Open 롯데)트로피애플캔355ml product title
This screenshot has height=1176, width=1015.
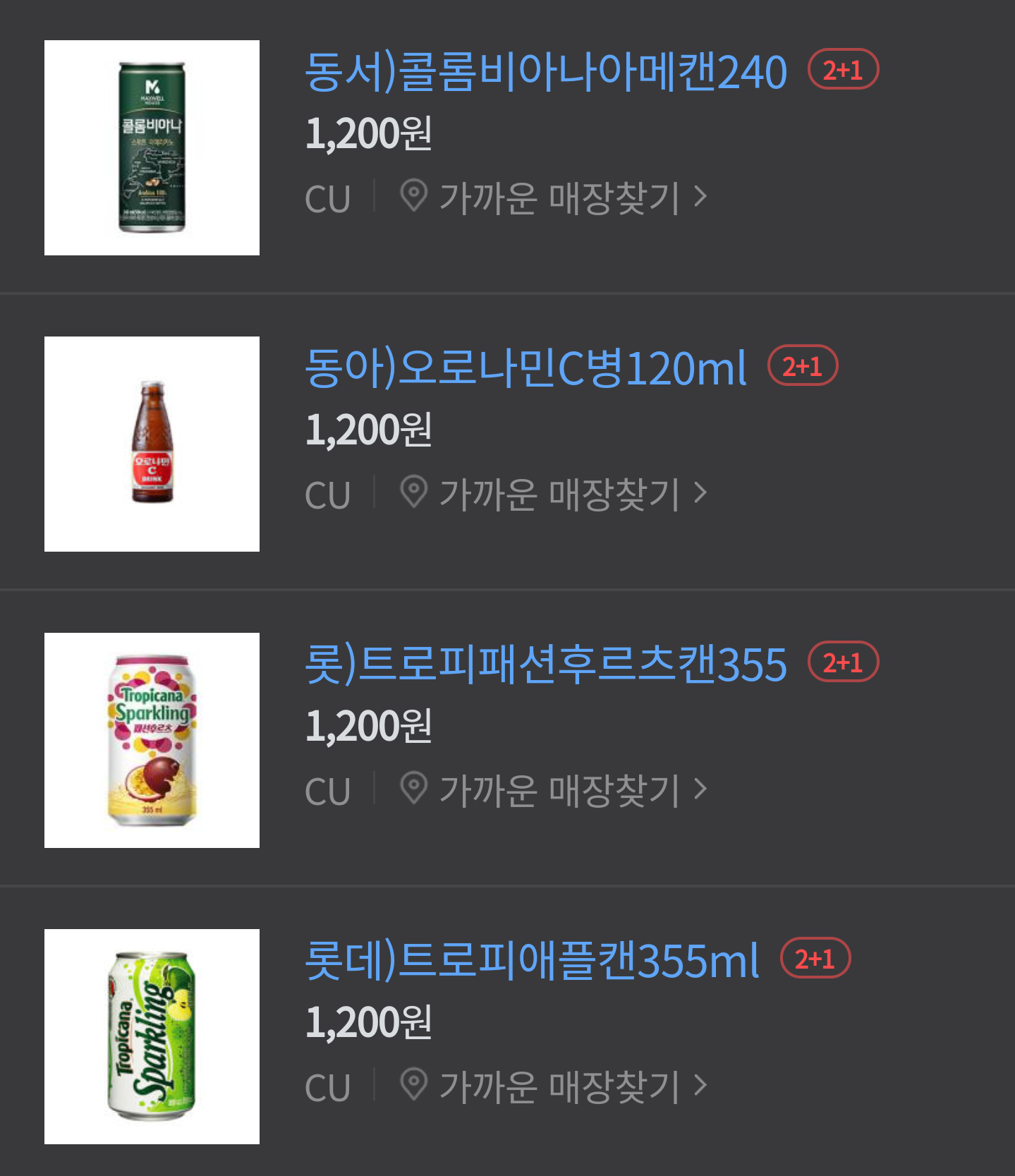click(x=532, y=961)
